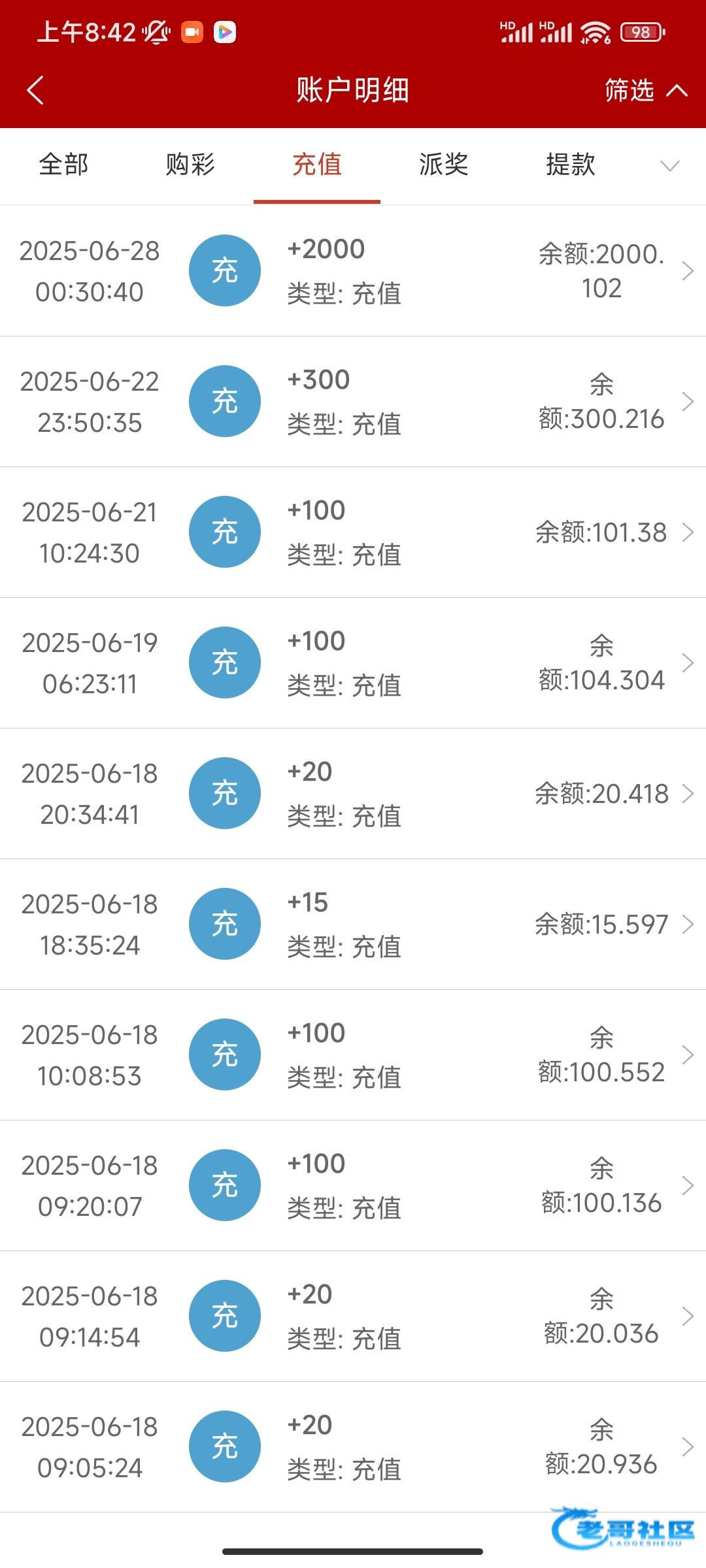Open the +20 recharge at 20:34:41
The width and height of the screenshot is (706, 1568).
353,793
